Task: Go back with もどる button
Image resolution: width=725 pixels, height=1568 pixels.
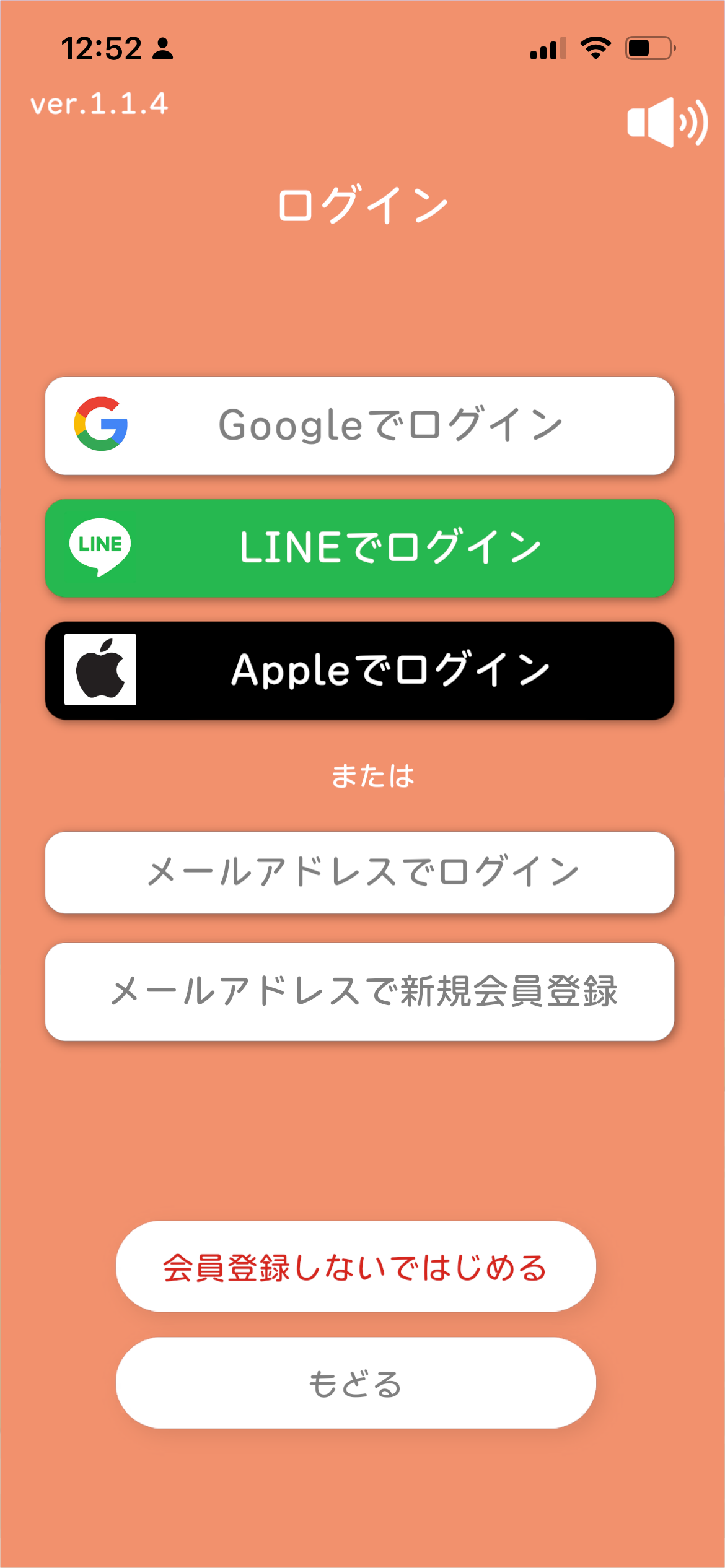Action: pos(356,1383)
